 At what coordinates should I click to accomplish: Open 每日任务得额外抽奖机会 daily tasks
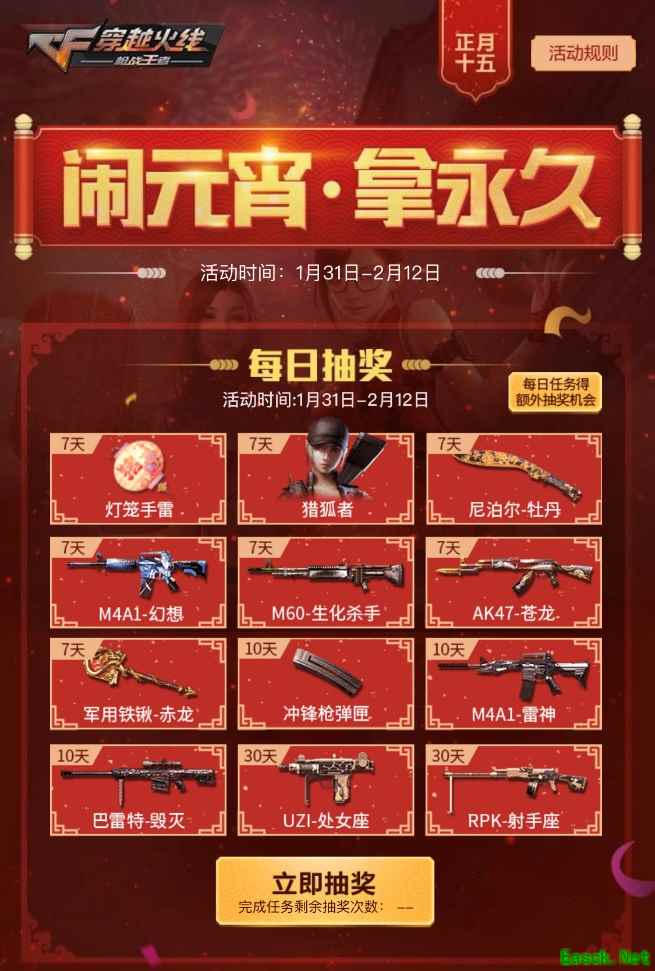555,392
